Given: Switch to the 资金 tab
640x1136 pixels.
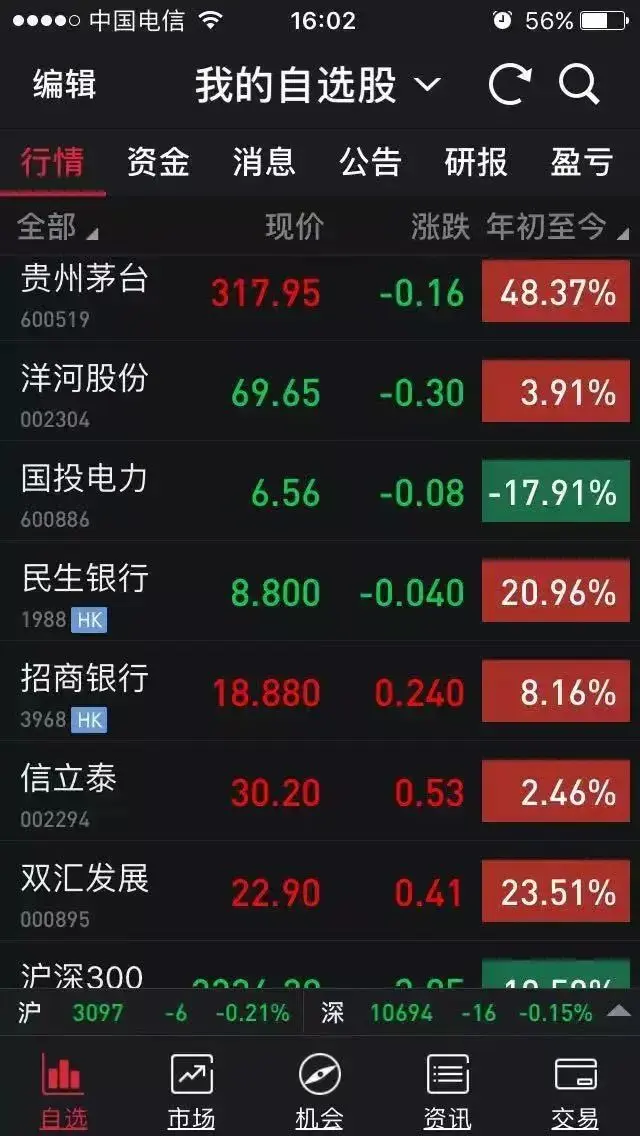Looking at the screenshot, I should point(158,162).
